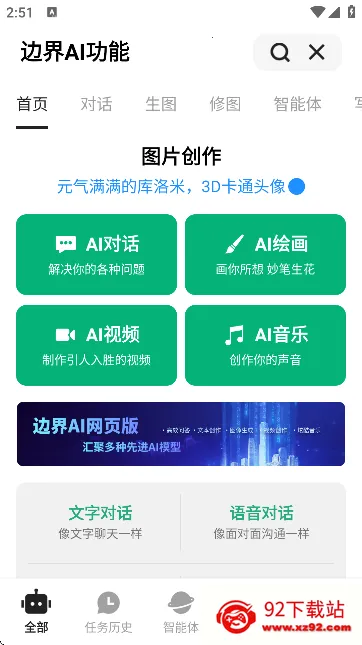Launch the AI视频 feature
The height and width of the screenshot is (645, 362).
[97, 345]
